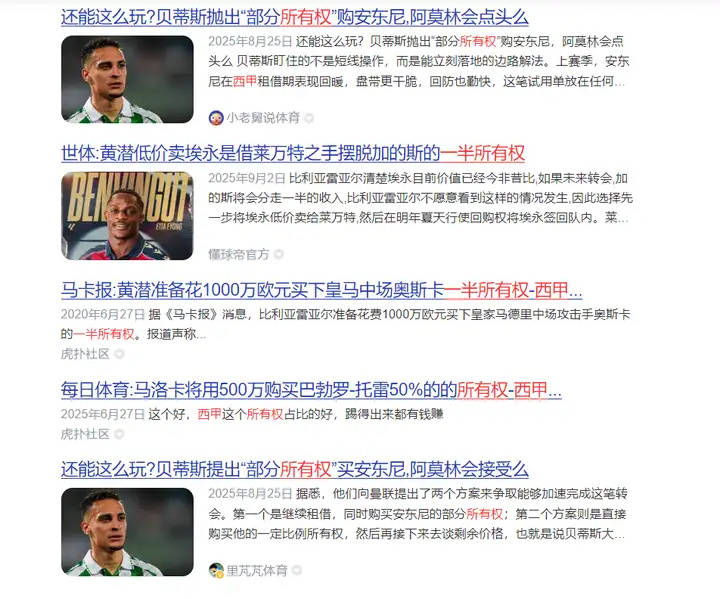The width and height of the screenshot is (720, 599).
Task: Open the 世体 article about 黄潜低价卖埃永
Action: 292,153
